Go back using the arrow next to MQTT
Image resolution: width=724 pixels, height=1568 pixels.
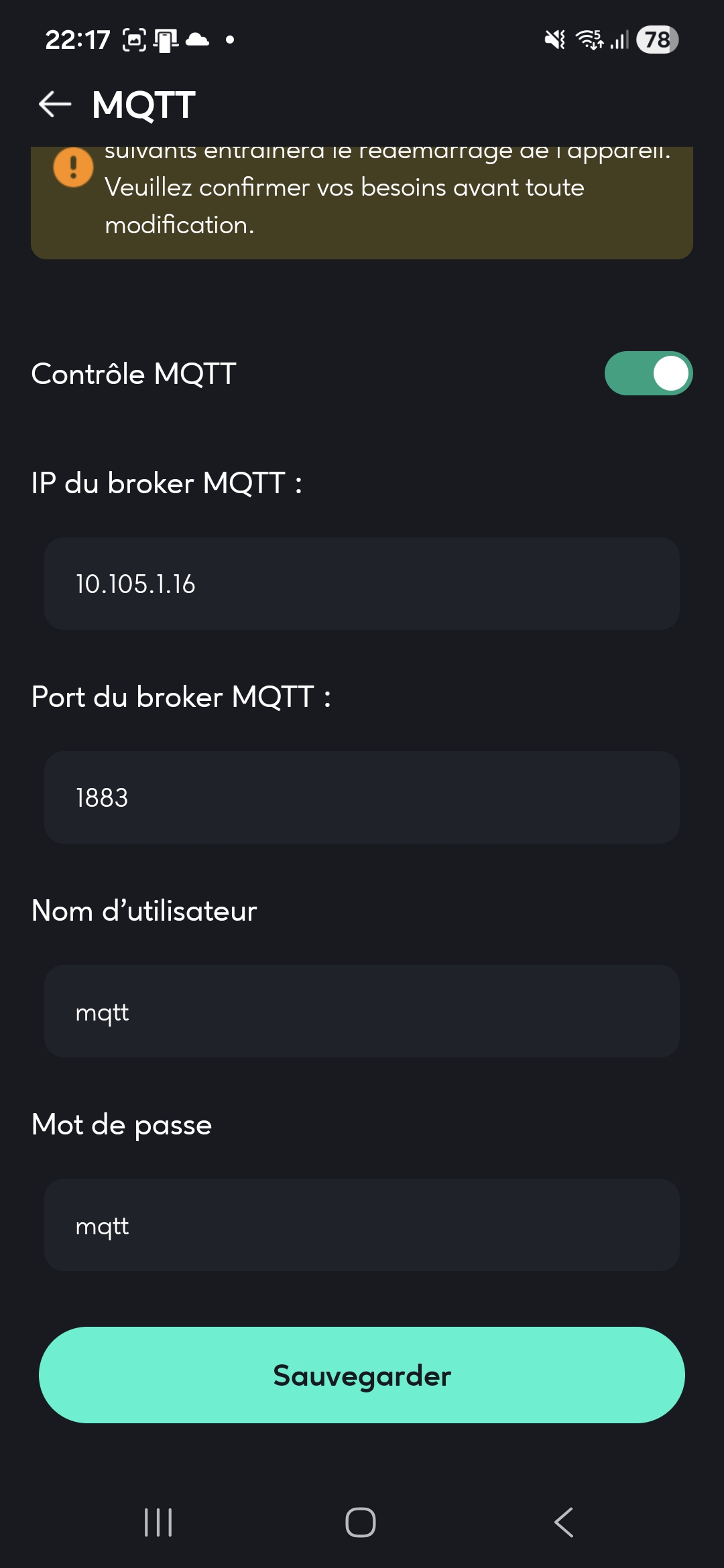(55, 105)
